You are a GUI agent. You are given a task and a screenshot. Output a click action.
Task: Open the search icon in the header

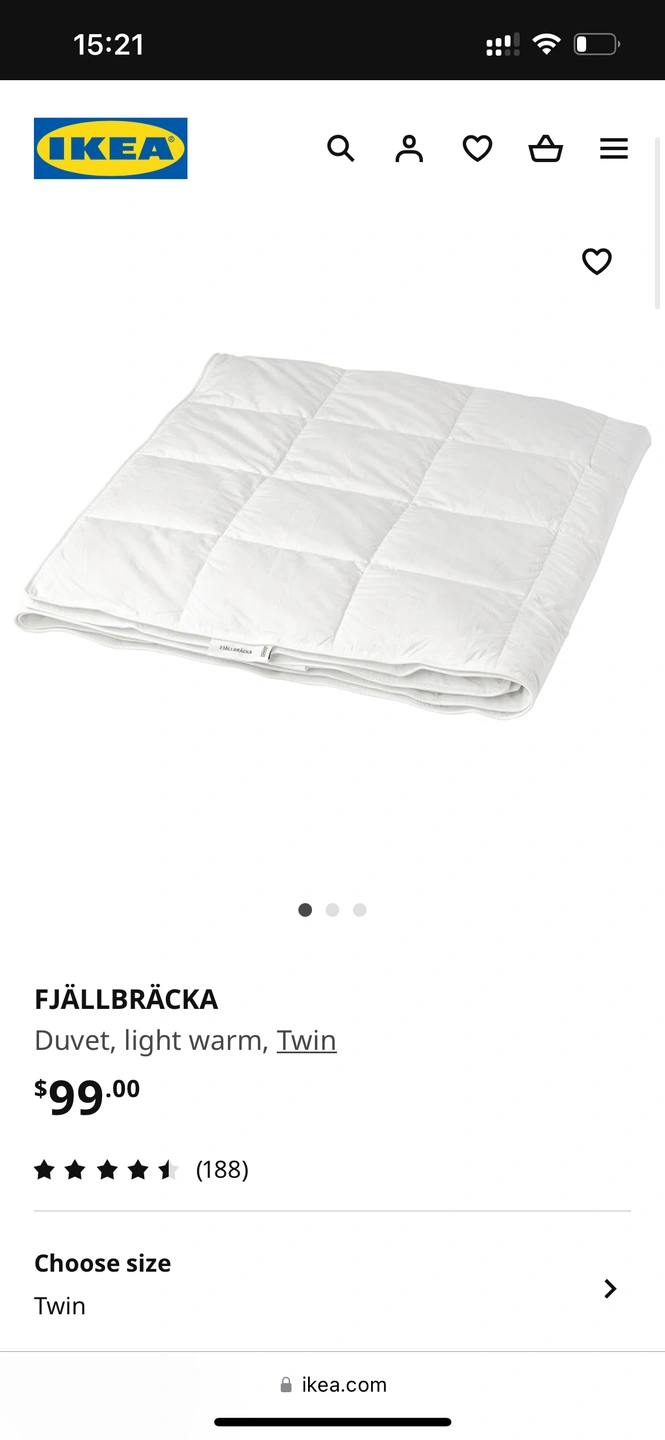pyautogui.click(x=341, y=149)
